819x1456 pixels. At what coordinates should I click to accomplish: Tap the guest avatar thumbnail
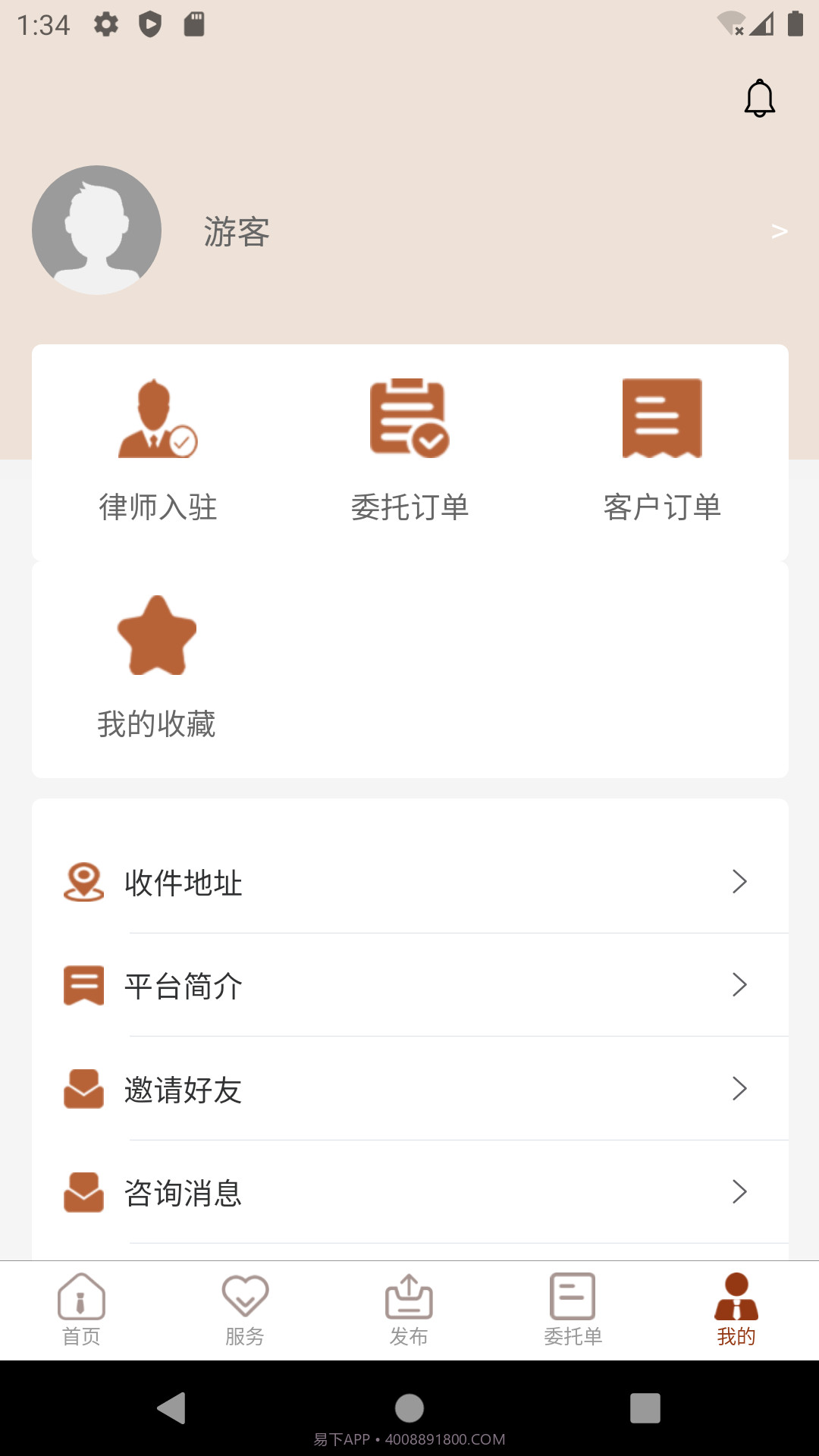click(x=97, y=230)
